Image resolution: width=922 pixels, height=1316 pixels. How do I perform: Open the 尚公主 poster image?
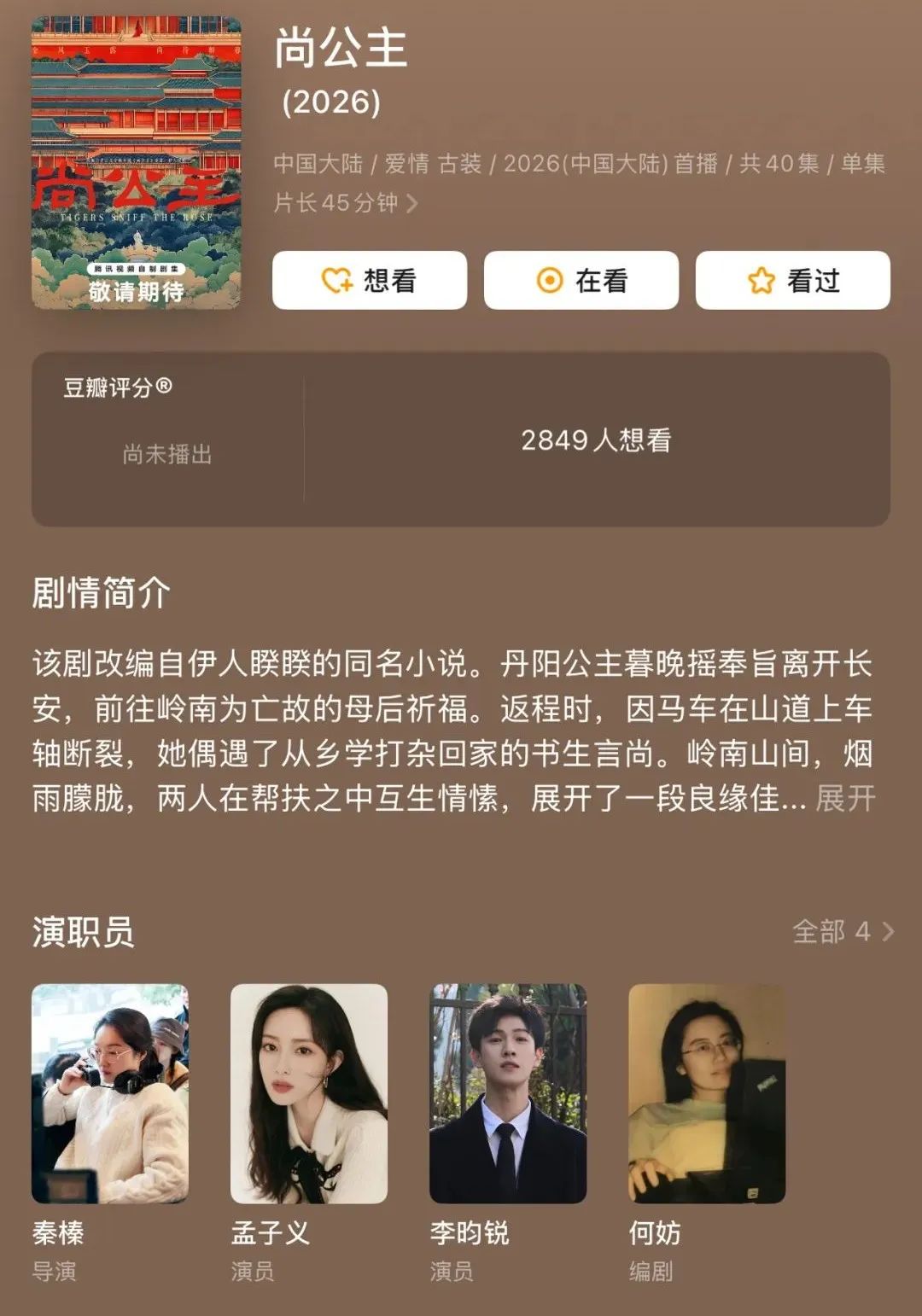tap(137, 162)
